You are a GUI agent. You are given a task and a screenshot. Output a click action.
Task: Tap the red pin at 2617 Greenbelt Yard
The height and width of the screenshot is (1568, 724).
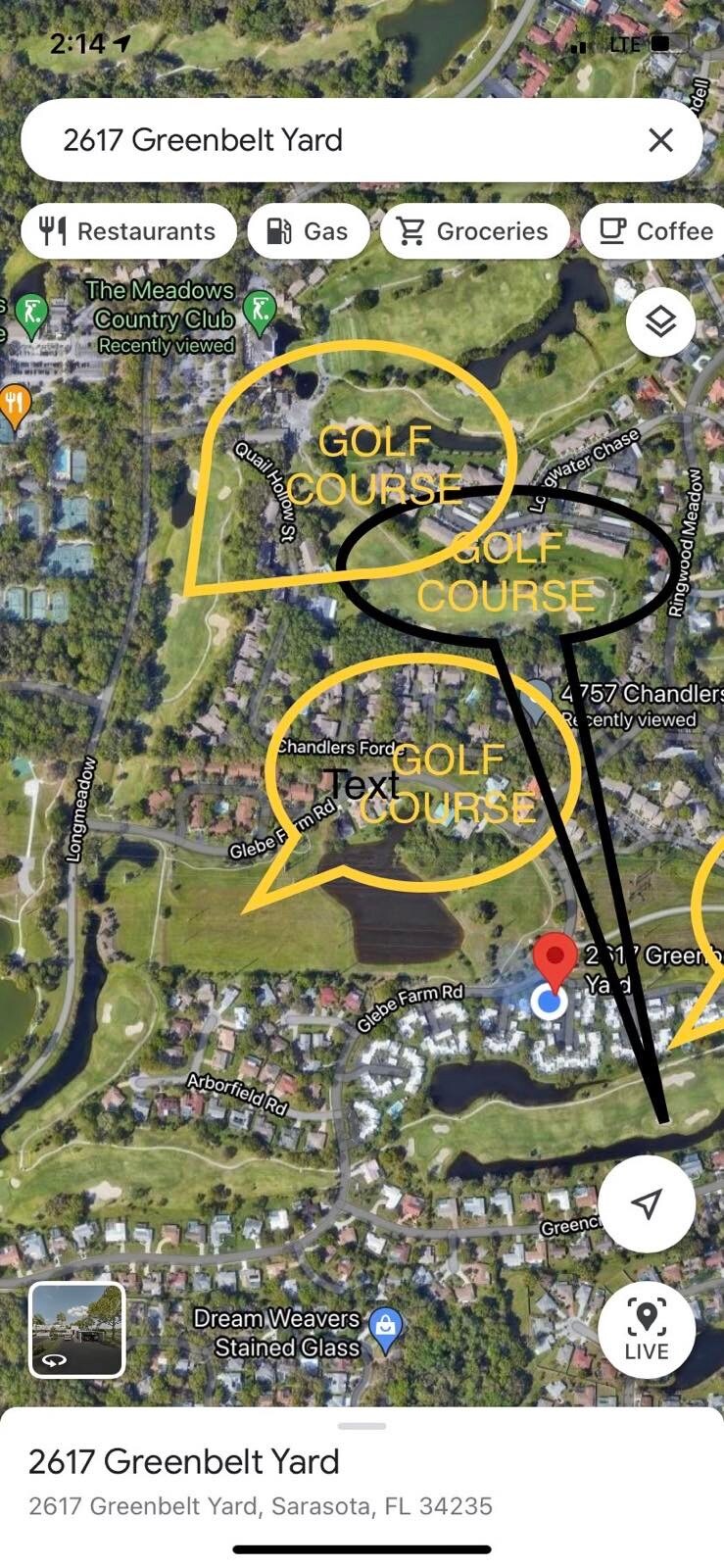pyautogui.click(x=555, y=958)
